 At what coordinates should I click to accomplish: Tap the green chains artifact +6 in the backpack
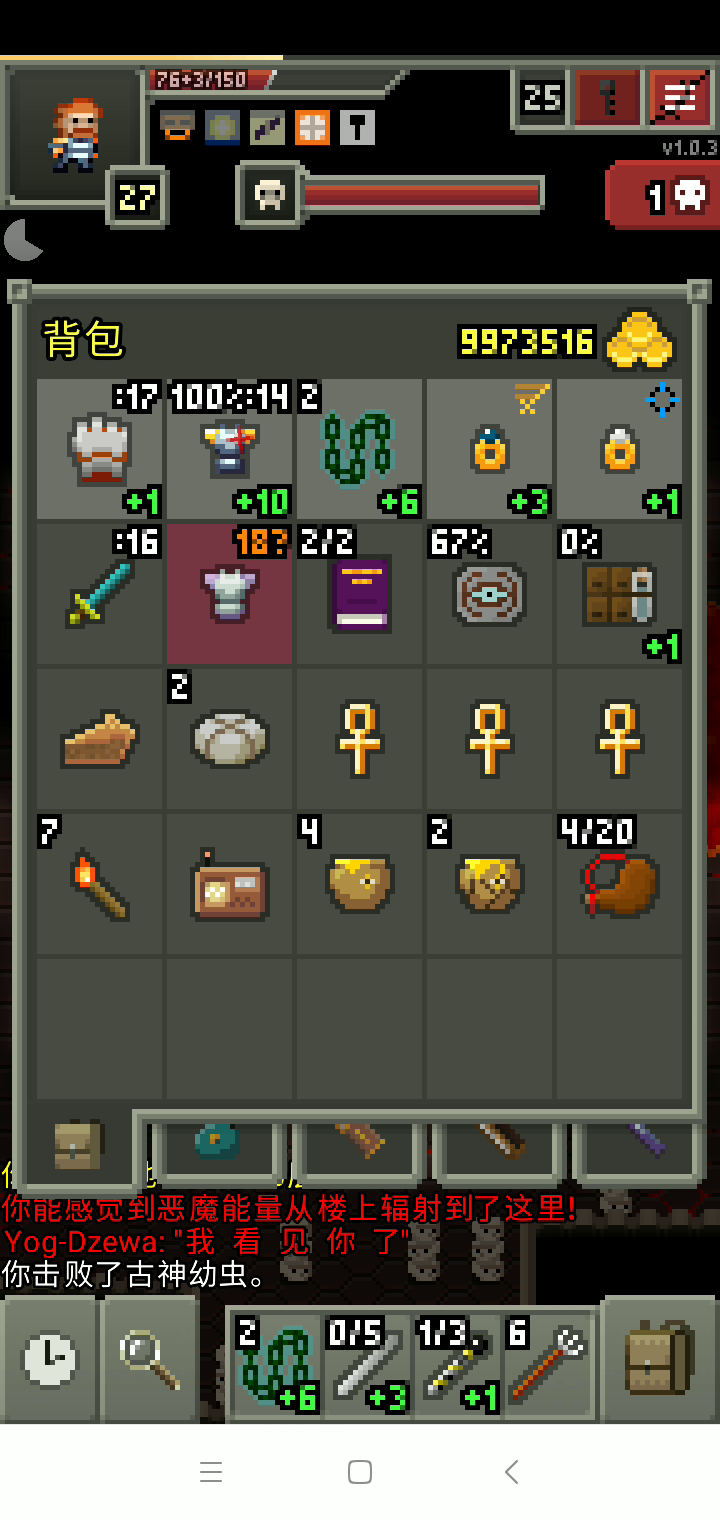click(360, 449)
